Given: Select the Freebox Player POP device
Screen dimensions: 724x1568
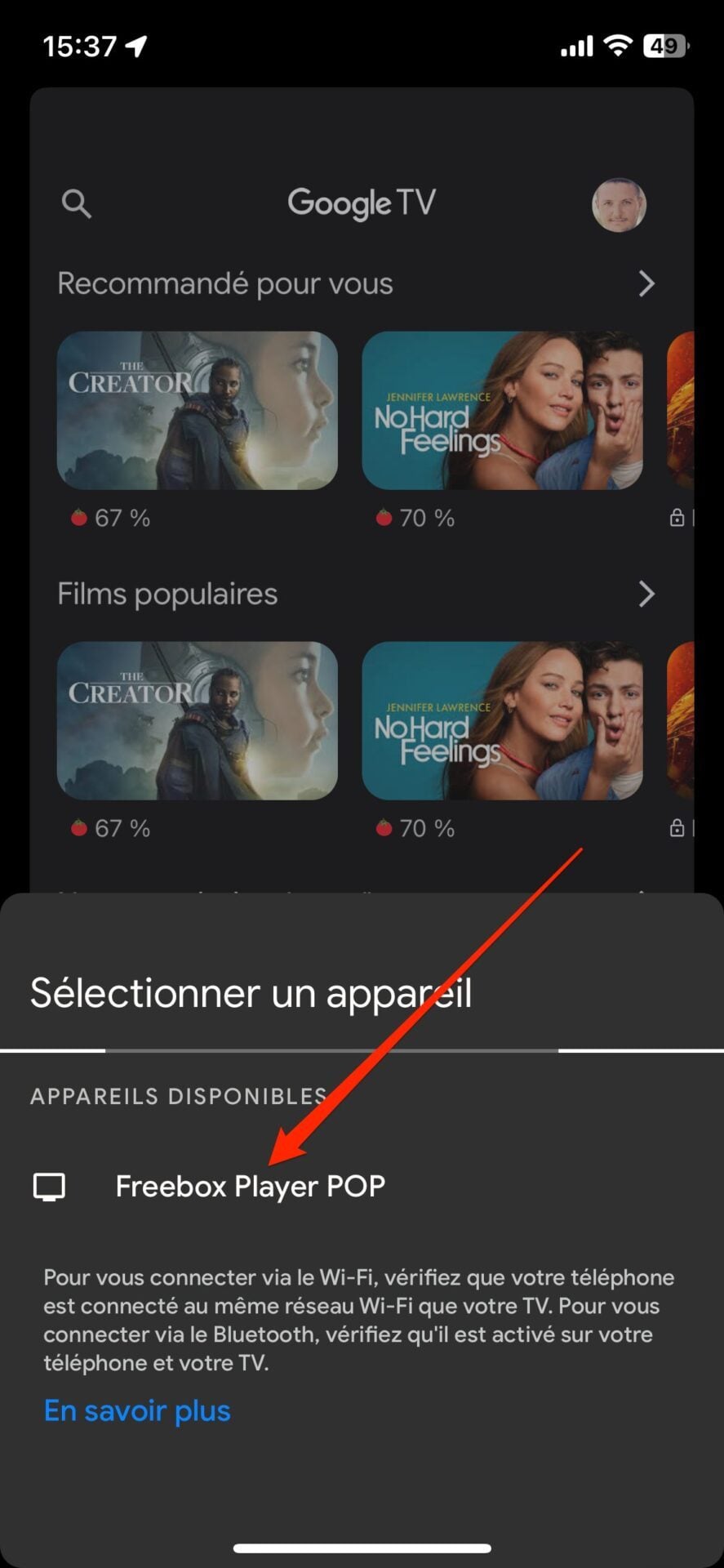Looking at the screenshot, I should coord(249,1186).
